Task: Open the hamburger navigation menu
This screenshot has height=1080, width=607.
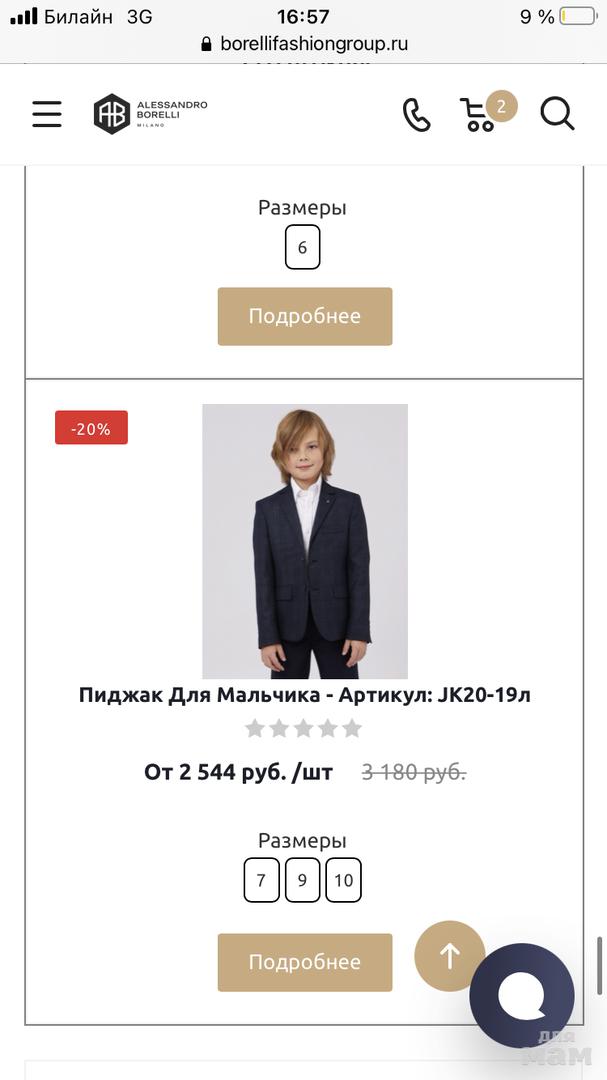Action: (47, 114)
